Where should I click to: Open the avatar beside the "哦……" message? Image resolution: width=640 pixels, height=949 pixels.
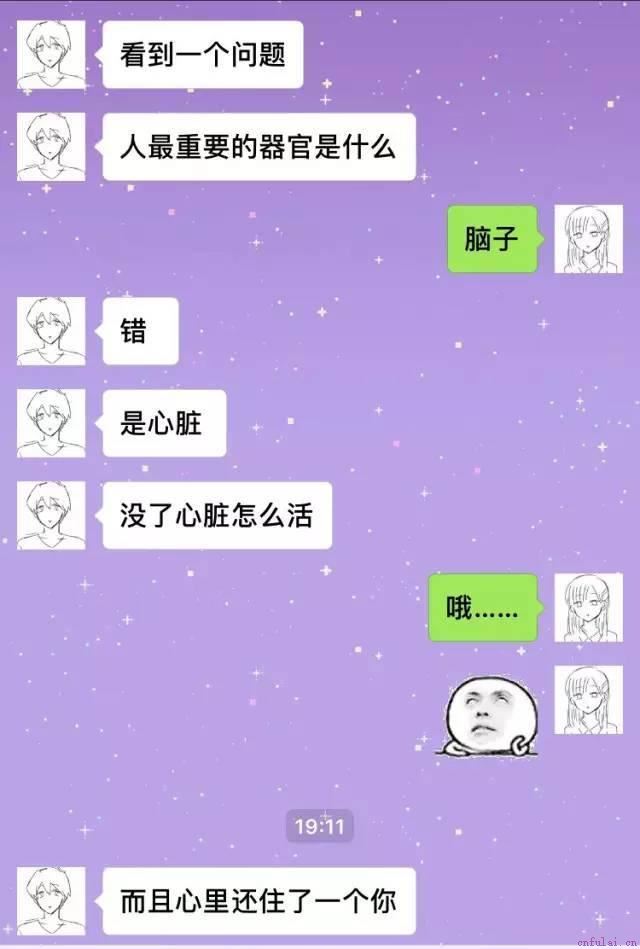(x=588, y=608)
